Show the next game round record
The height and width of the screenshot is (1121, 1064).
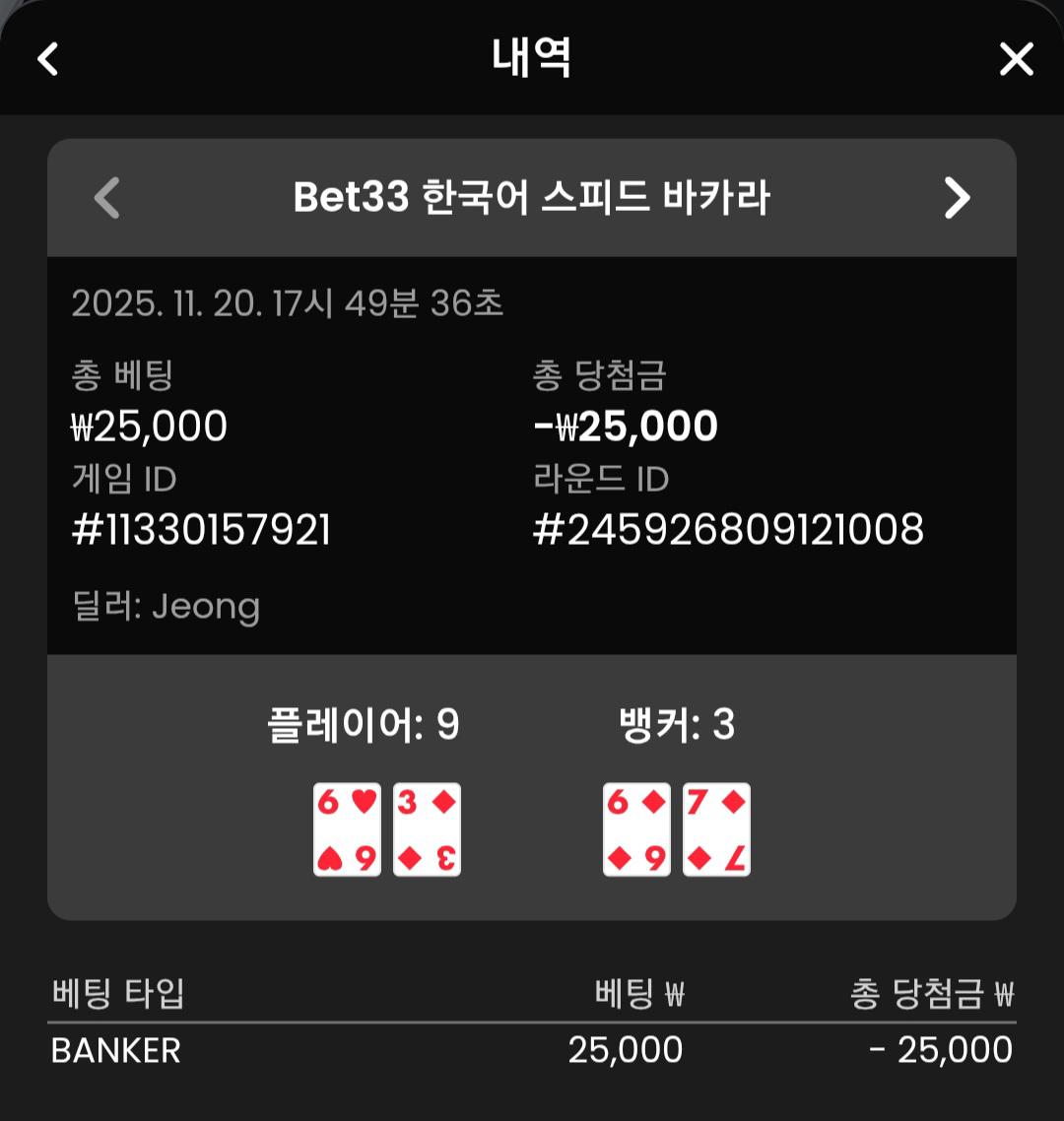(x=957, y=198)
